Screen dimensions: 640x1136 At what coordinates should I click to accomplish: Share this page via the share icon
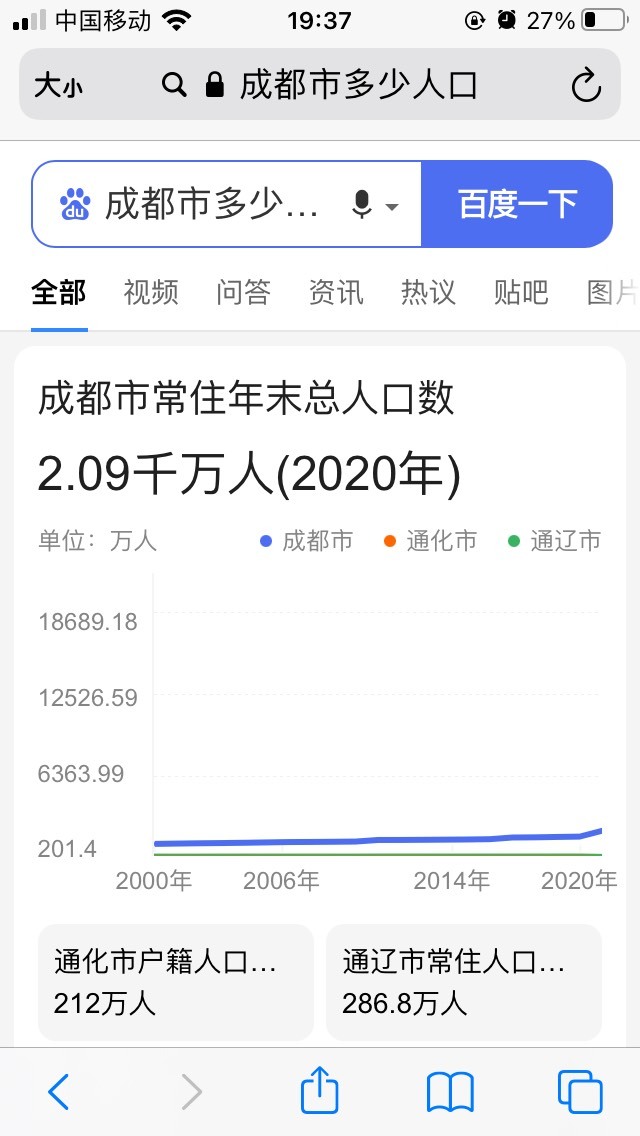coord(320,1089)
